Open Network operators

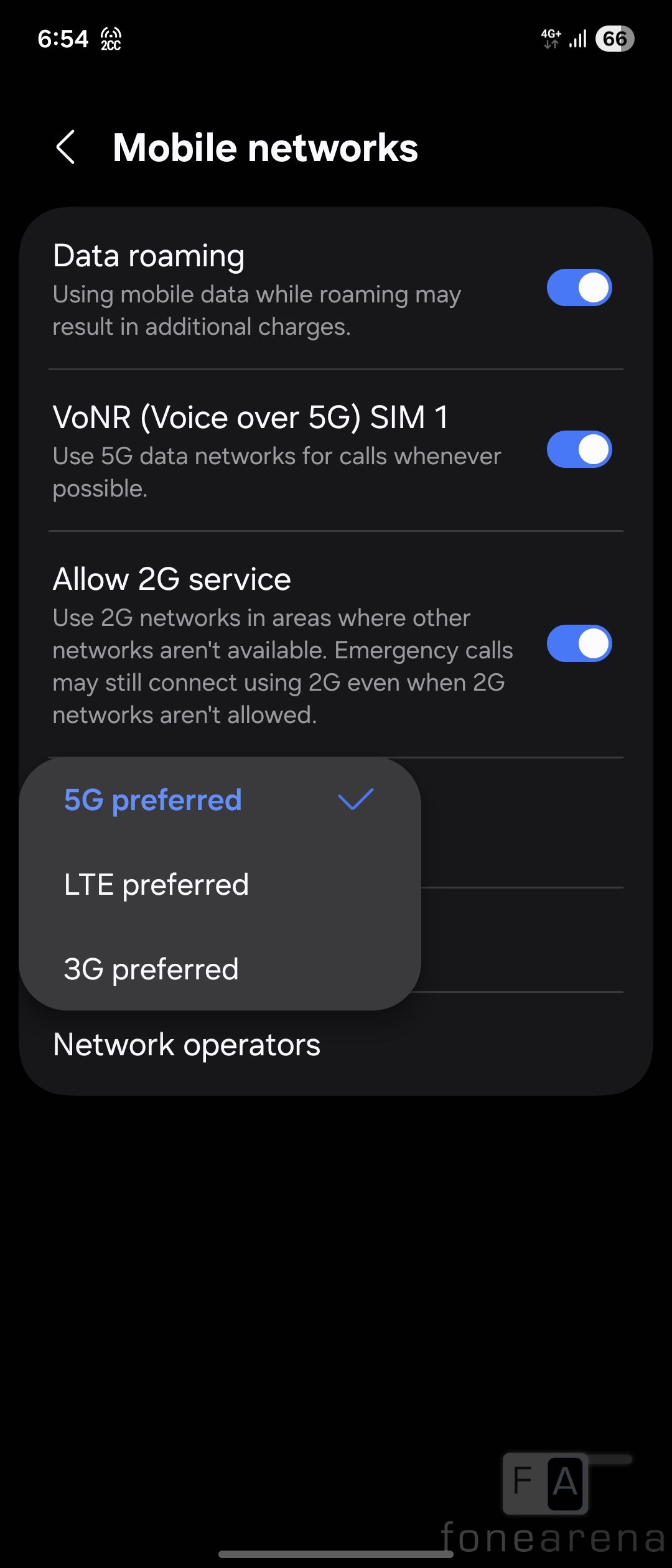coord(187,1045)
